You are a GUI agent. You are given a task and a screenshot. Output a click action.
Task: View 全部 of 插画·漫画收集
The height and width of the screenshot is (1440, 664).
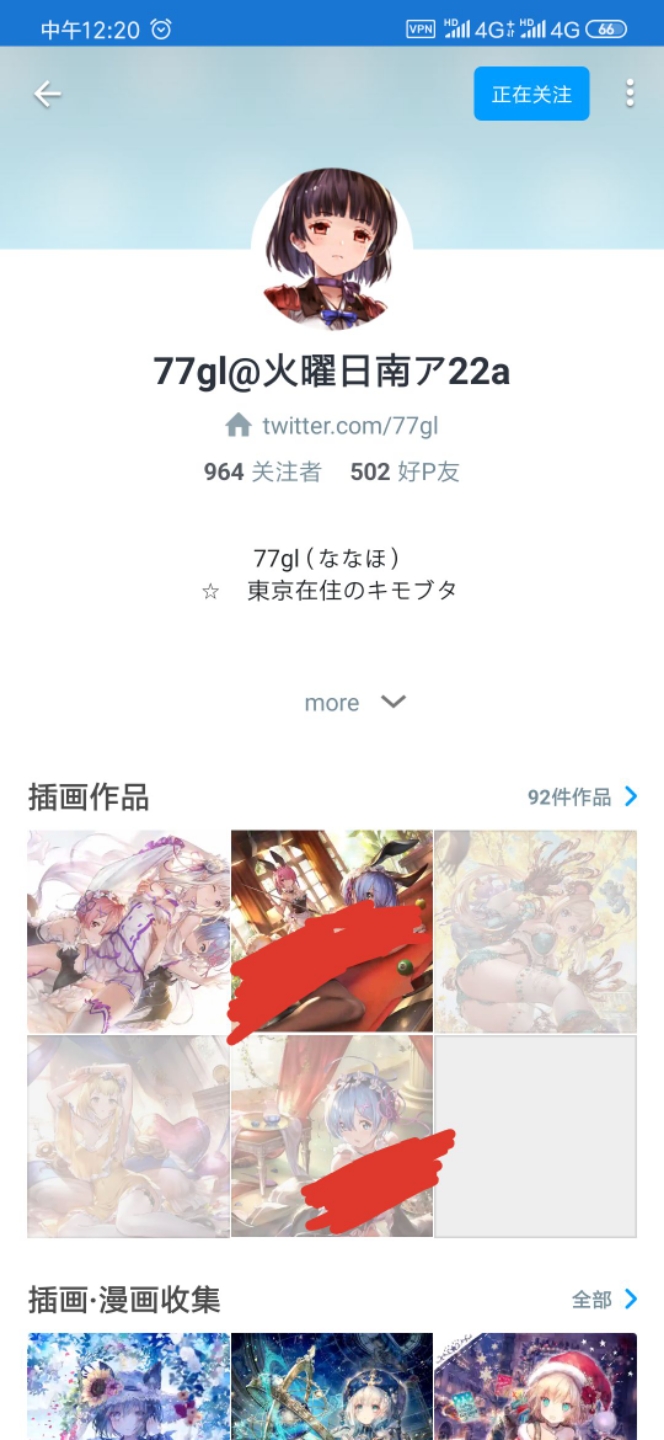click(604, 1299)
